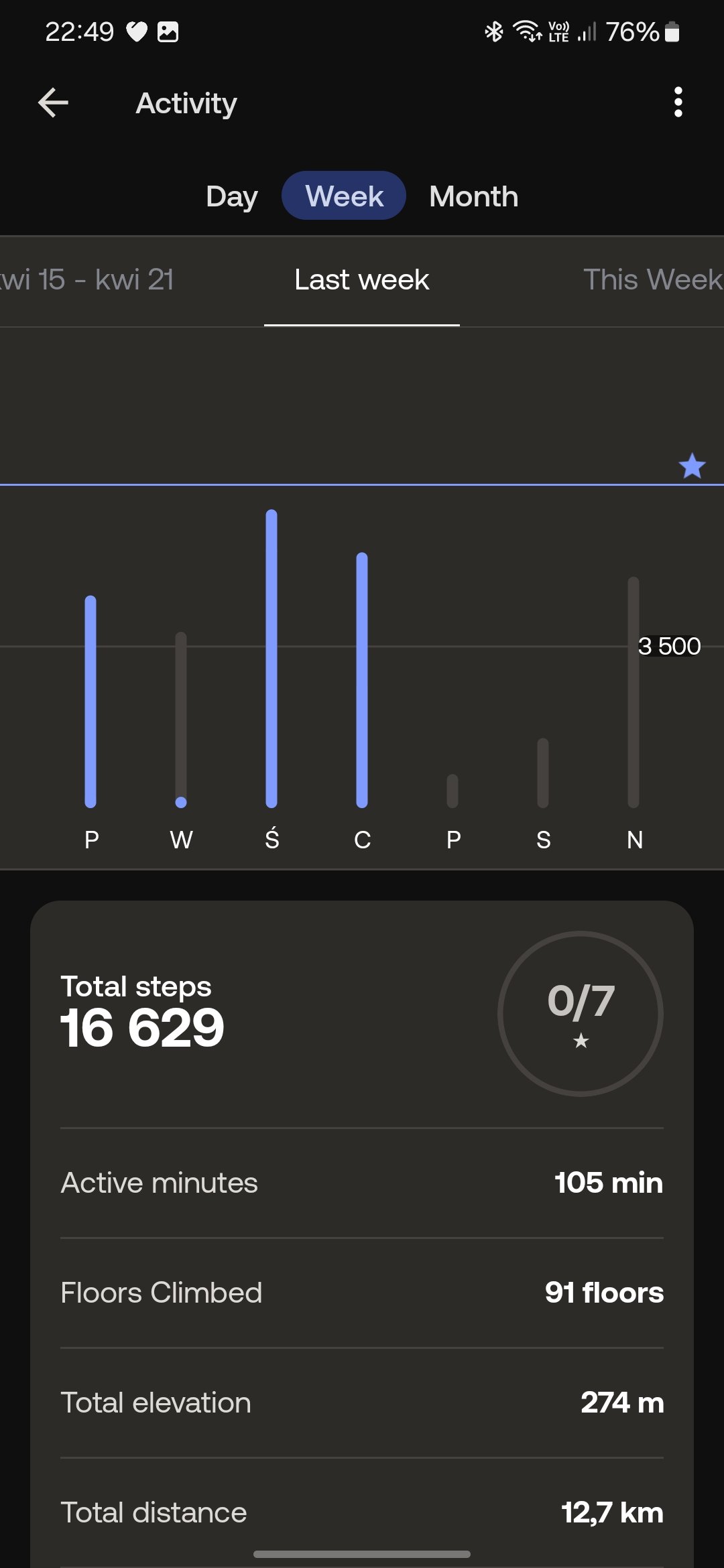Show the kwi 15 - kwi 21 week
The height and width of the screenshot is (1568, 724).
87,279
